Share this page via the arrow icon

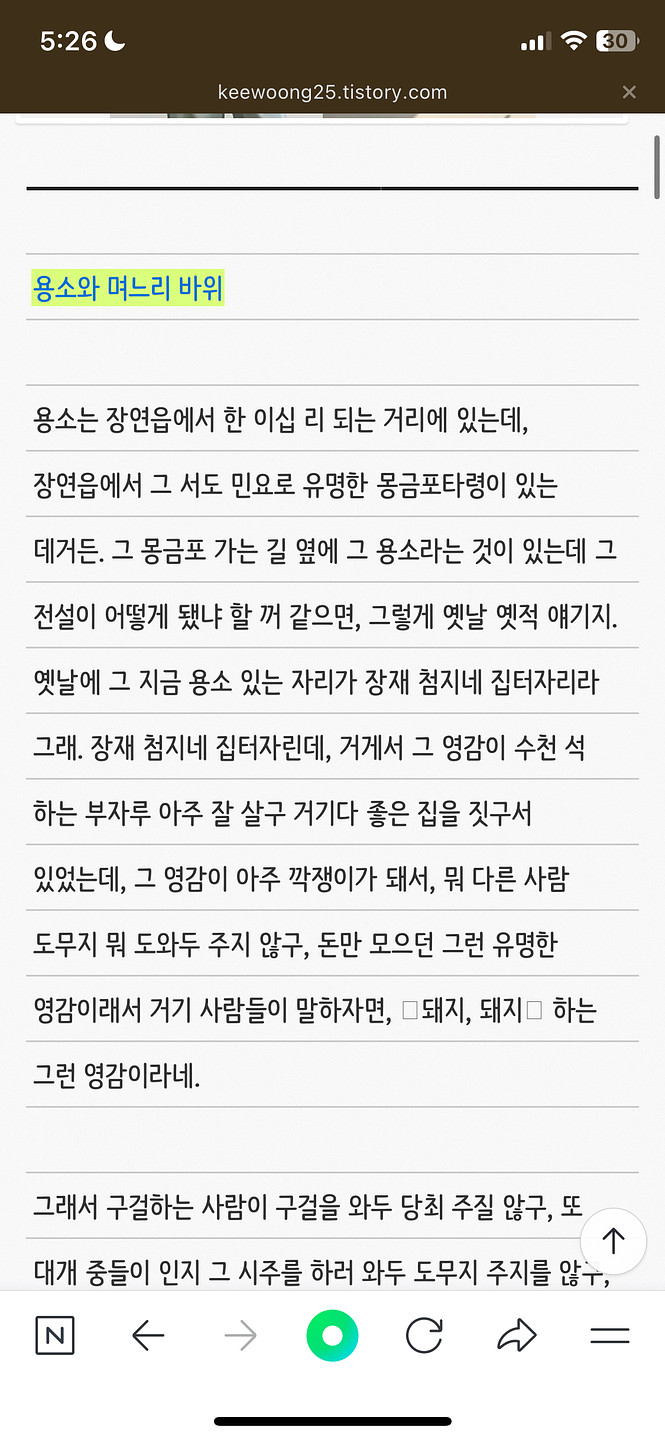(x=517, y=1336)
